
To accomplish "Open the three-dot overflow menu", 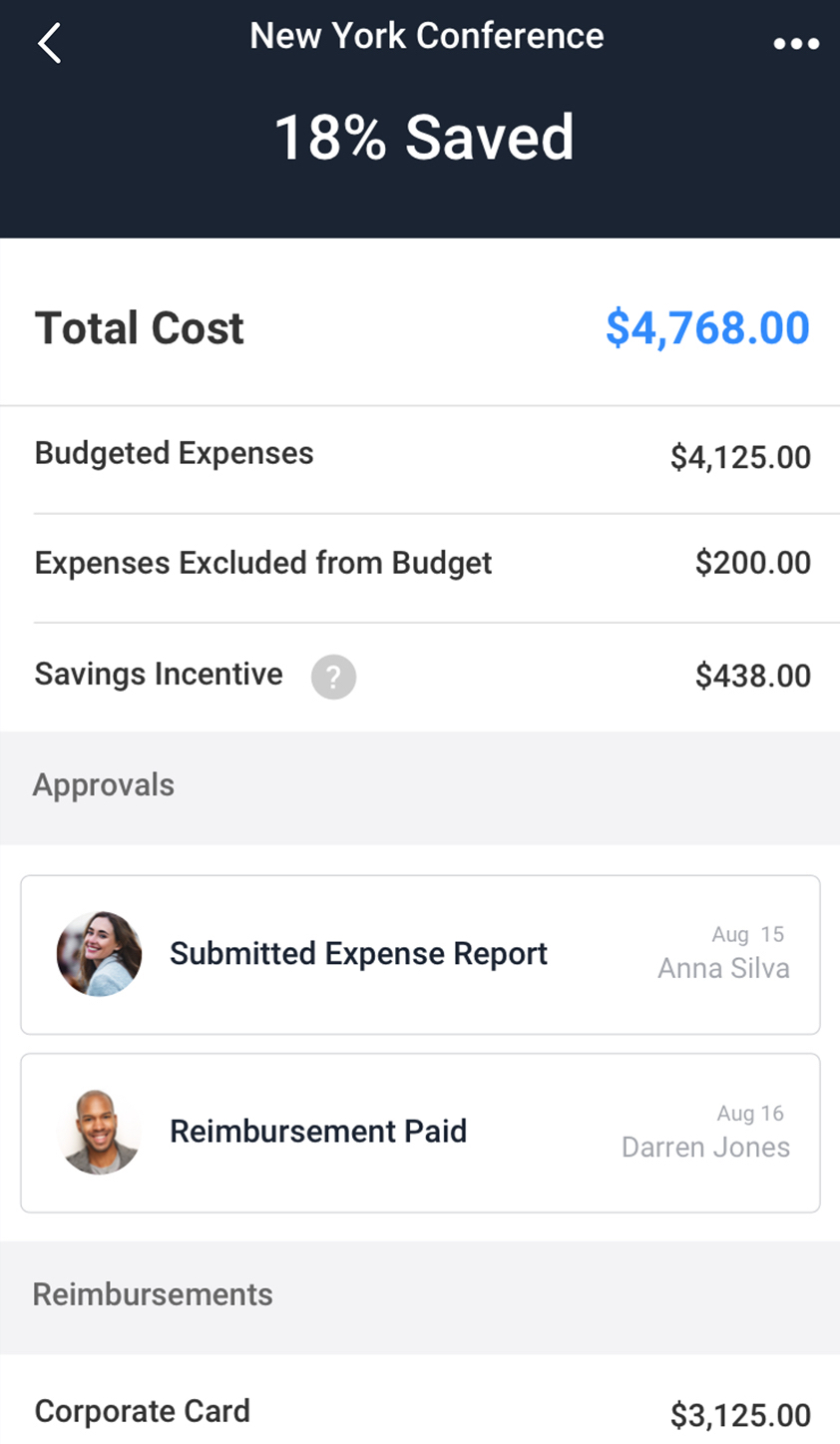I will click(795, 44).
